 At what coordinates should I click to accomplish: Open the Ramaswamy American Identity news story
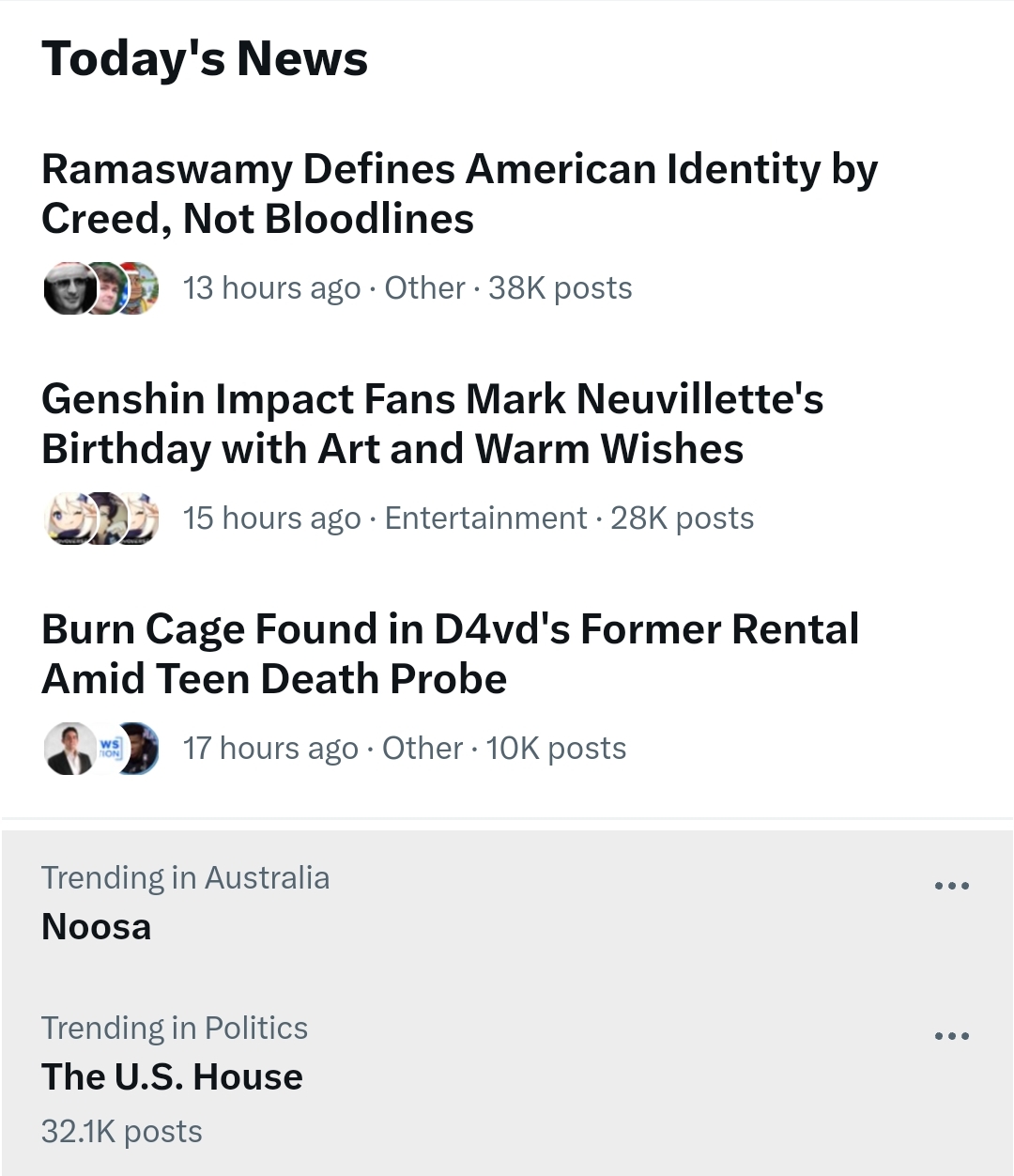[x=459, y=193]
